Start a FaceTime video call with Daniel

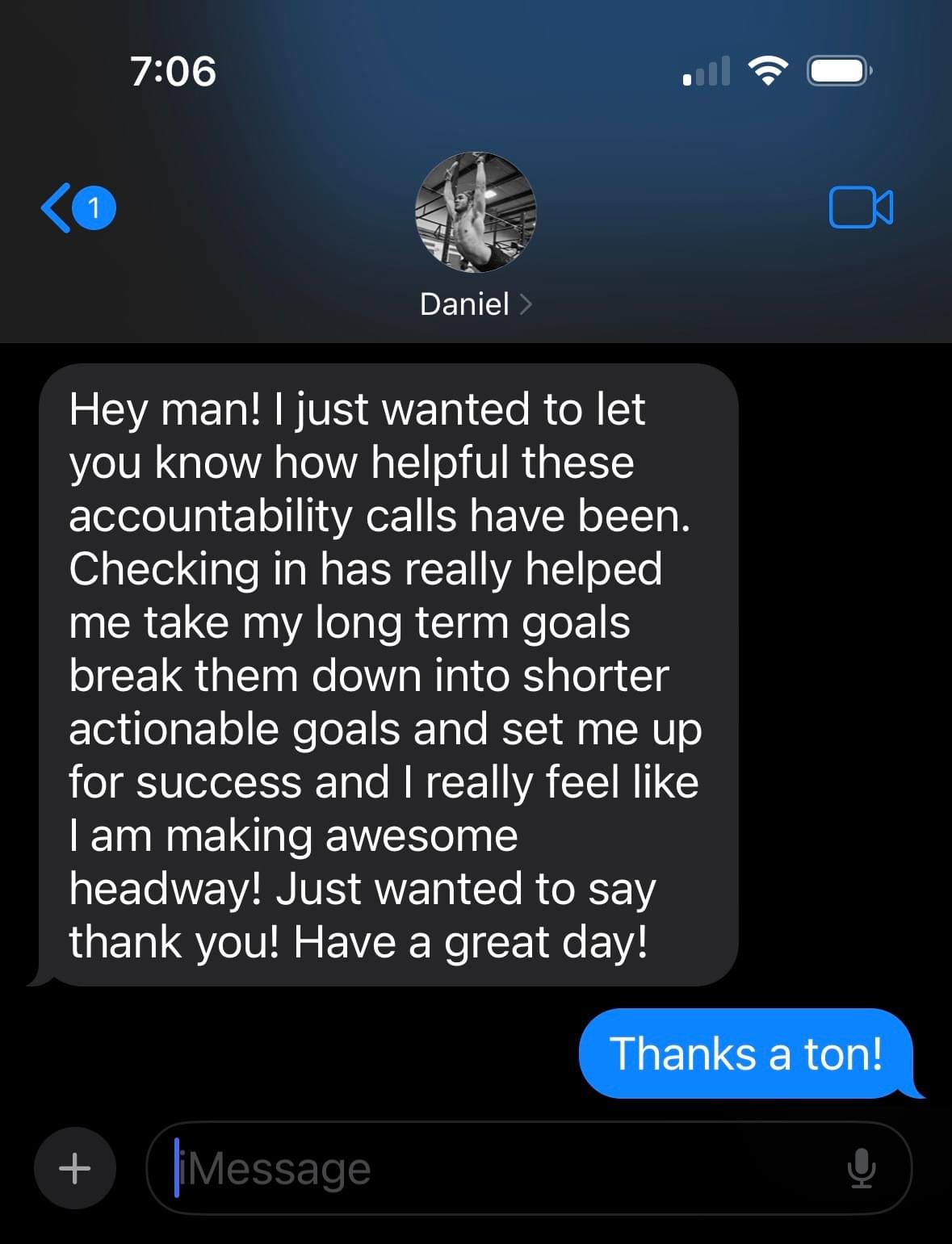861,207
